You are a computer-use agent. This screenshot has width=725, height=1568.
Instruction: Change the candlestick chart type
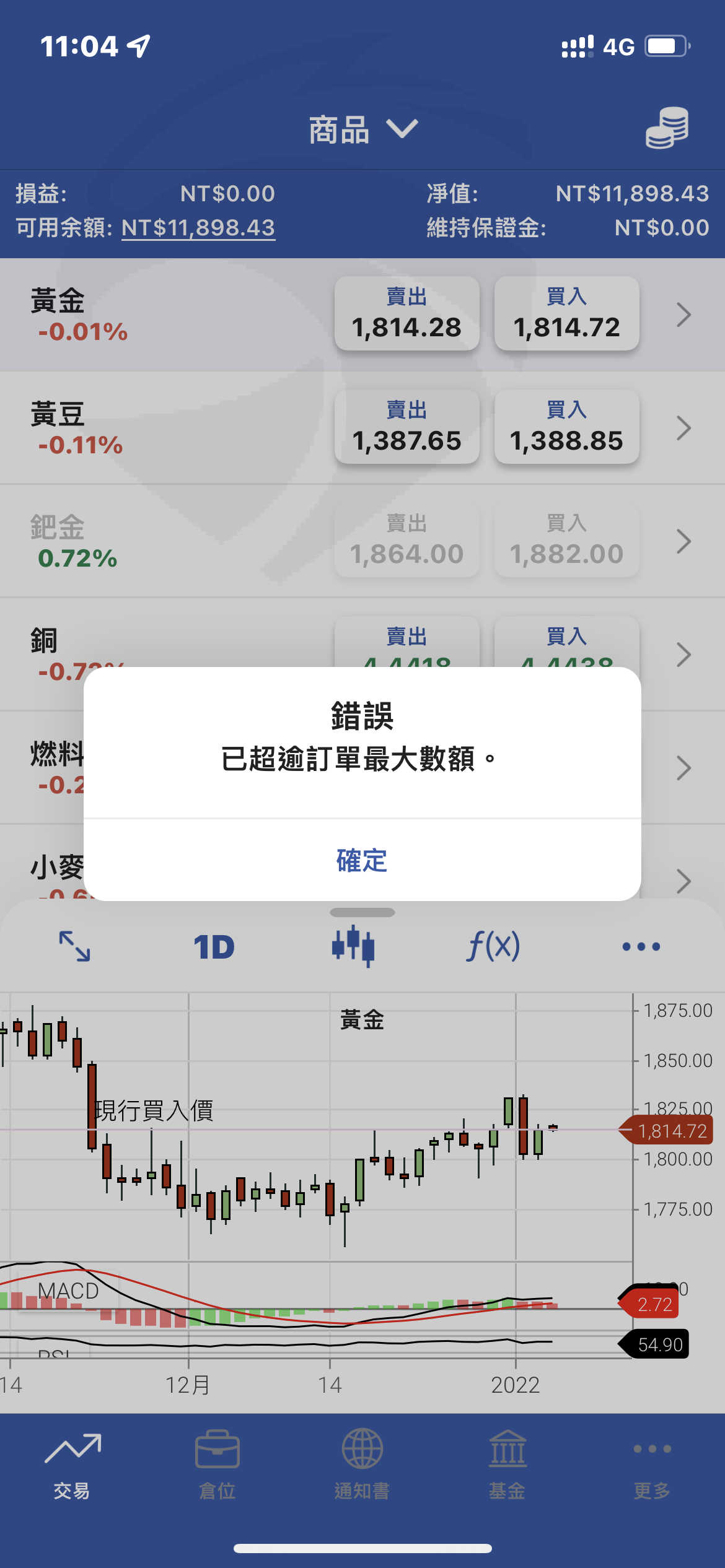[x=353, y=946]
